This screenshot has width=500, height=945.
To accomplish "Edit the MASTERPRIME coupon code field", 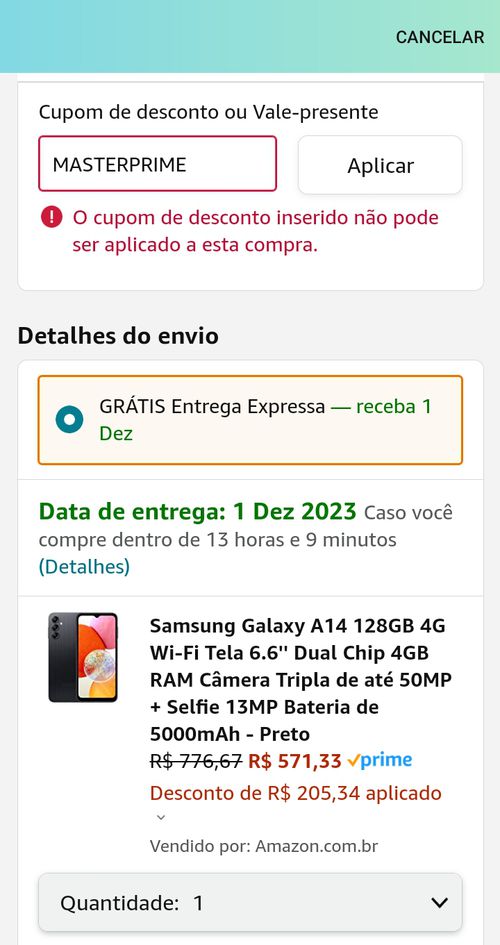I will point(157,163).
